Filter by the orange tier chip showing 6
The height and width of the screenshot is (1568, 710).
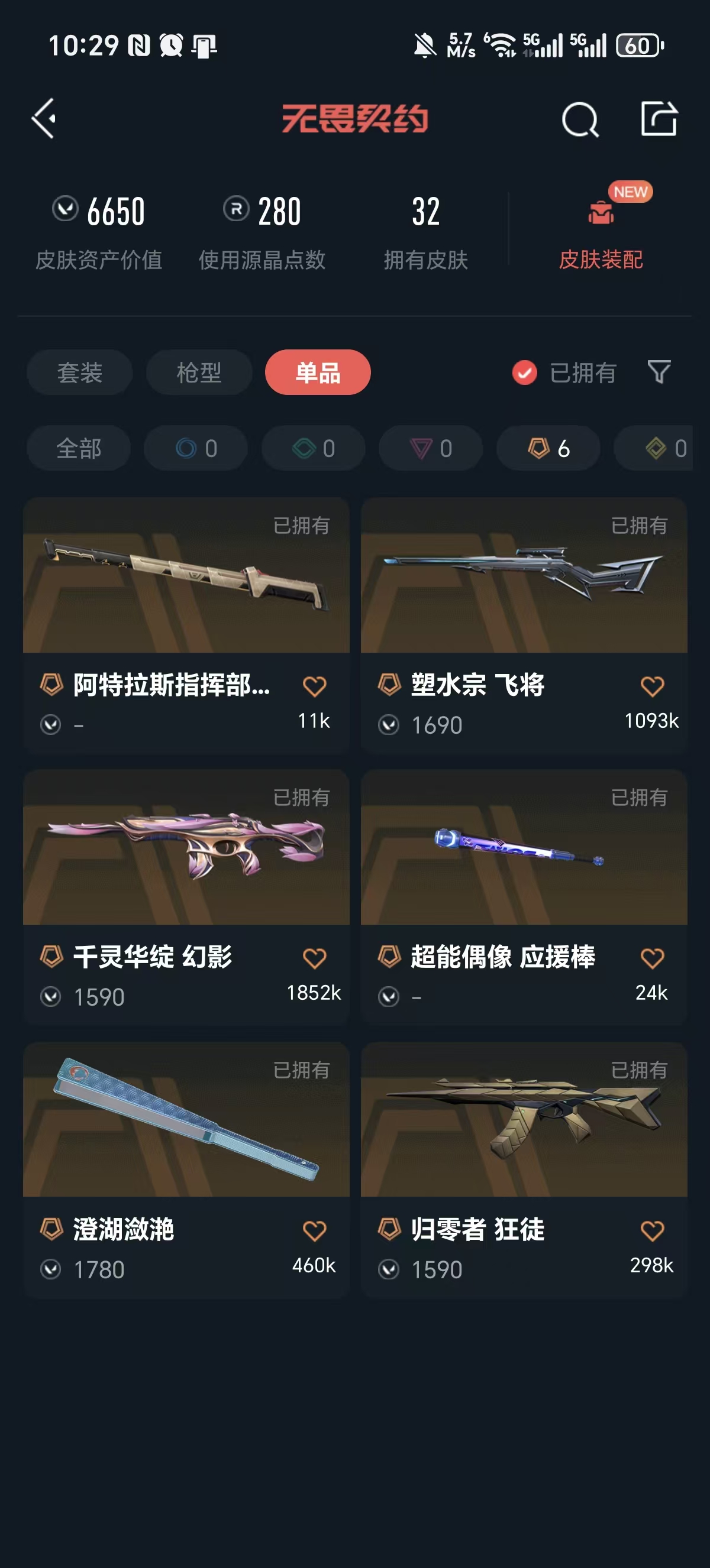pos(548,448)
